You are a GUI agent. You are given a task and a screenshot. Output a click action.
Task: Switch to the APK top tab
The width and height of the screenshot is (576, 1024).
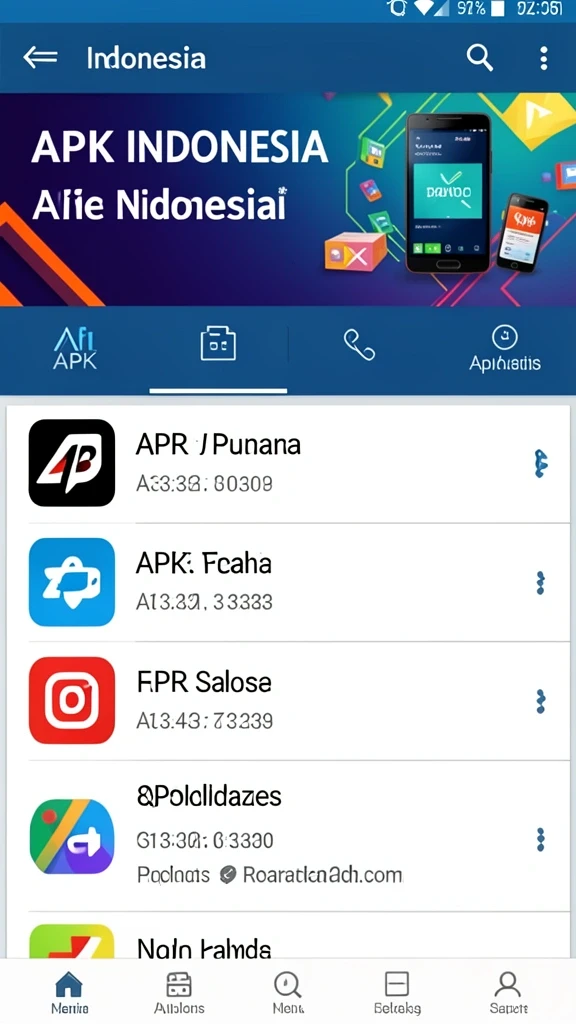(x=74, y=349)
